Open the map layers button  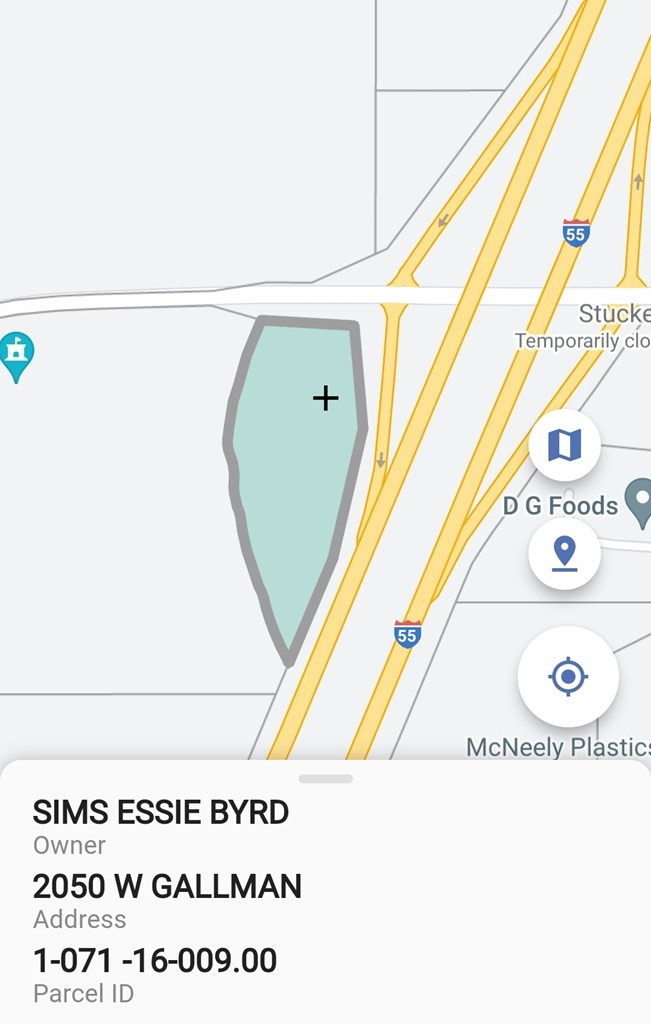click(564, 445)
